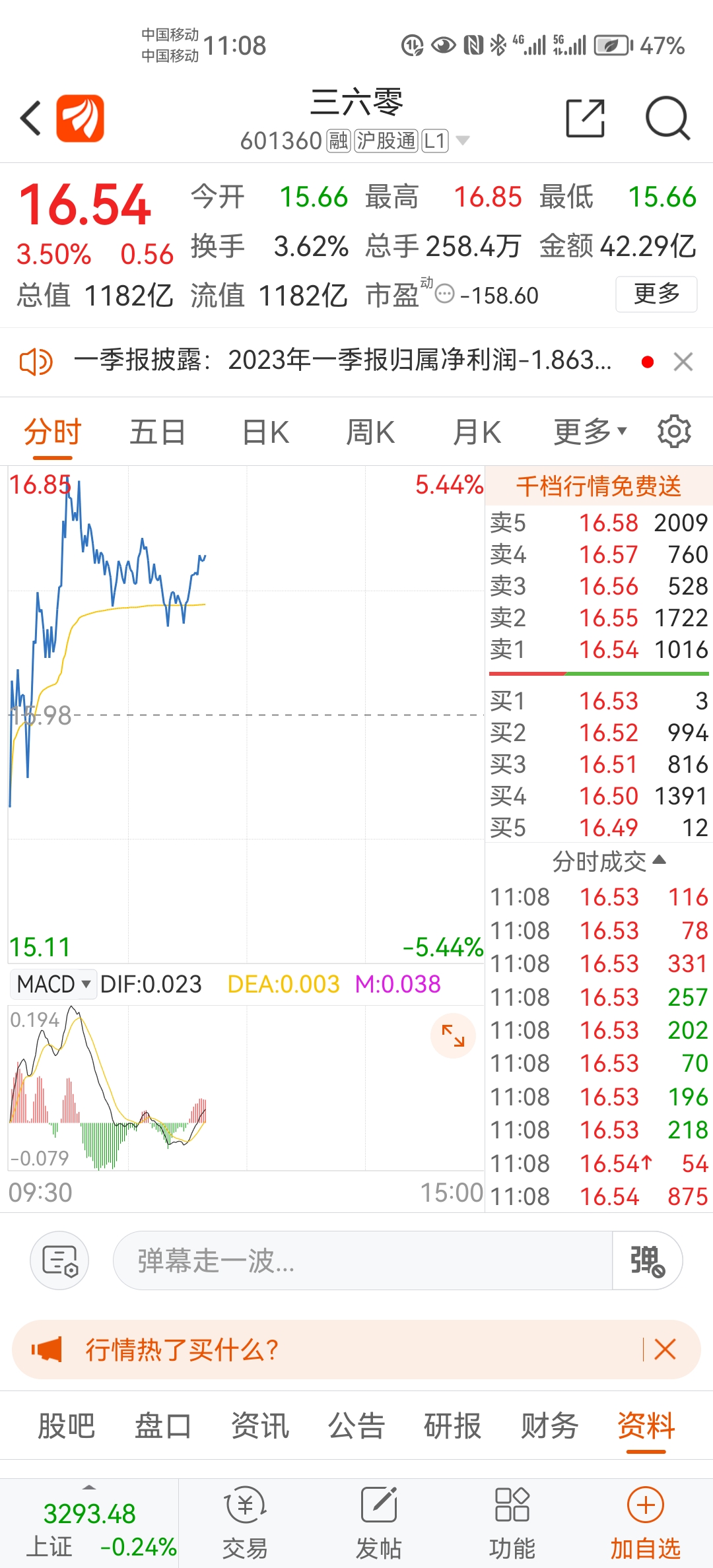Click the 更多 button near market cap
713x1568 pixels.
click(x=656, y=295)
